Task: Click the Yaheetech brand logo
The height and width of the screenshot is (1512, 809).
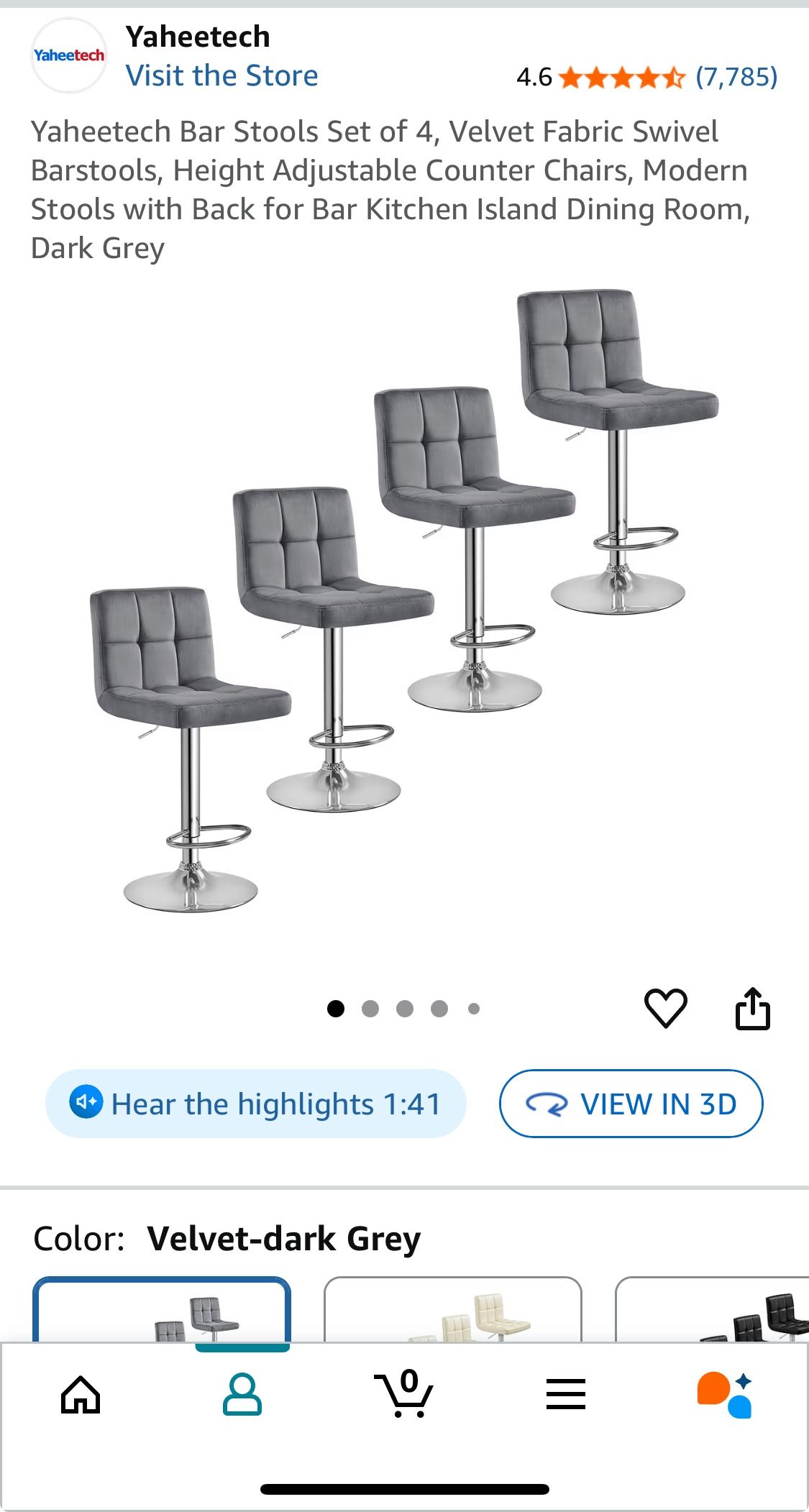Action: pos(68,55)
